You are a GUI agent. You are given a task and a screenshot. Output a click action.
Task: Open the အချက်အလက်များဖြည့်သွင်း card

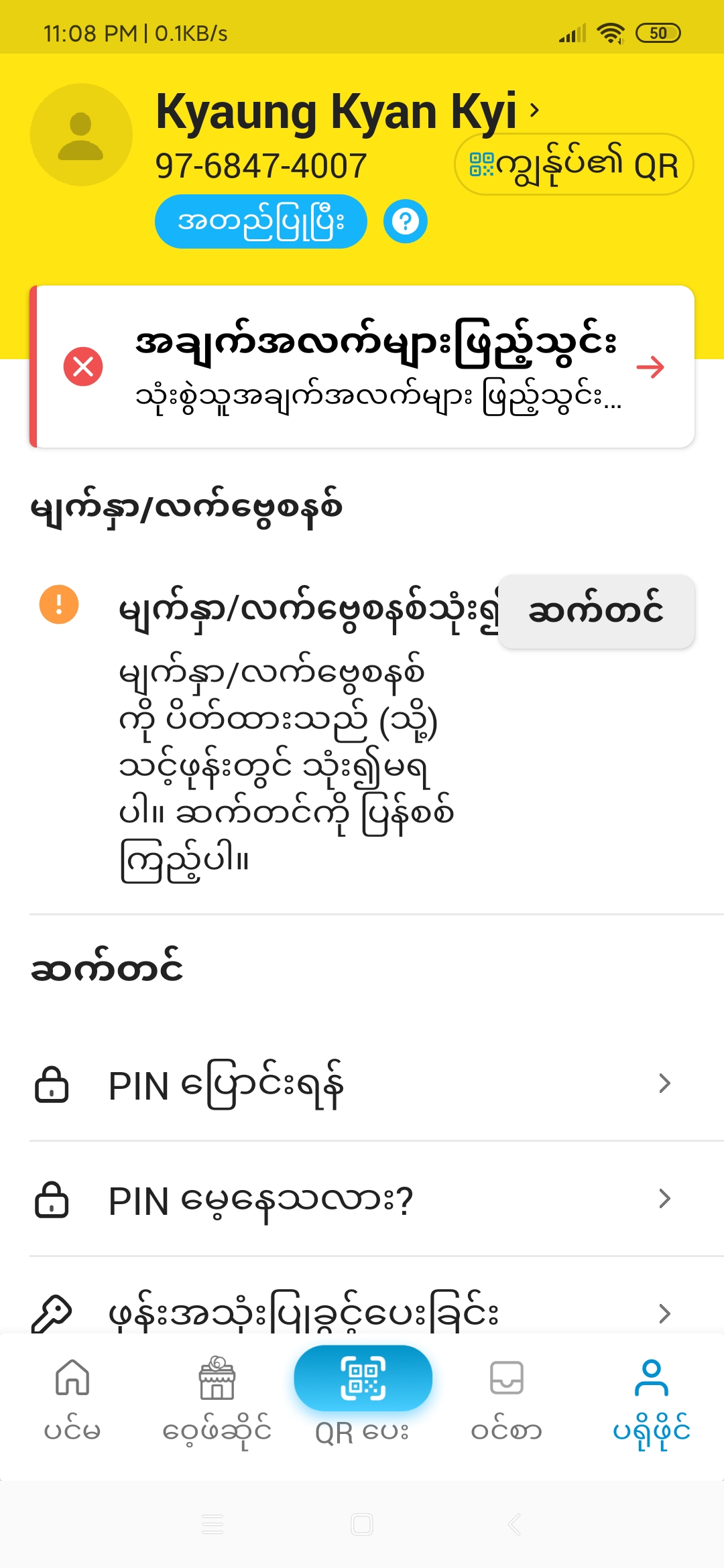pos(362,367)
